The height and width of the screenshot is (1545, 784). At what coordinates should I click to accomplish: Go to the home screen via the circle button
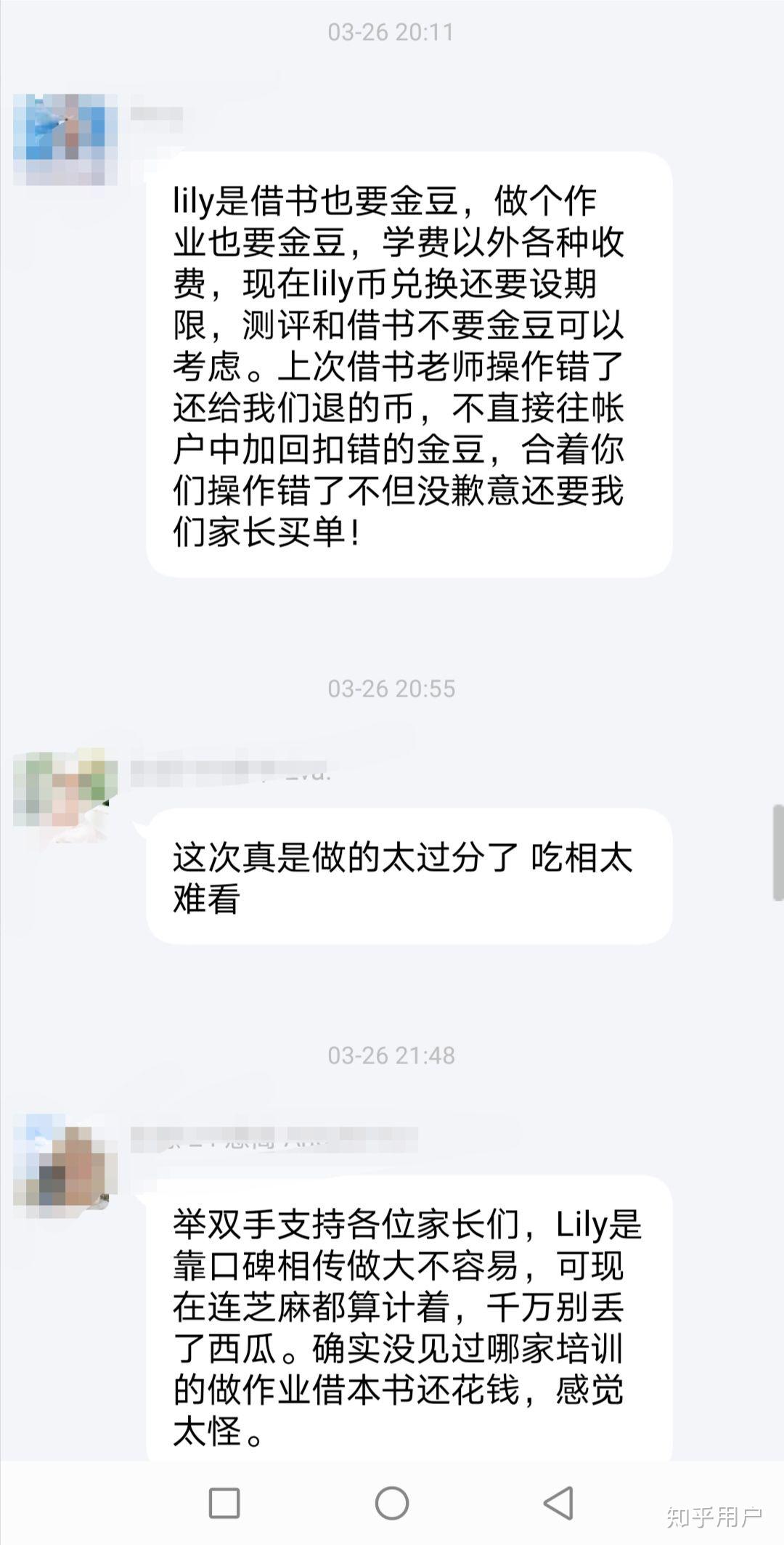click(392, 1503)
